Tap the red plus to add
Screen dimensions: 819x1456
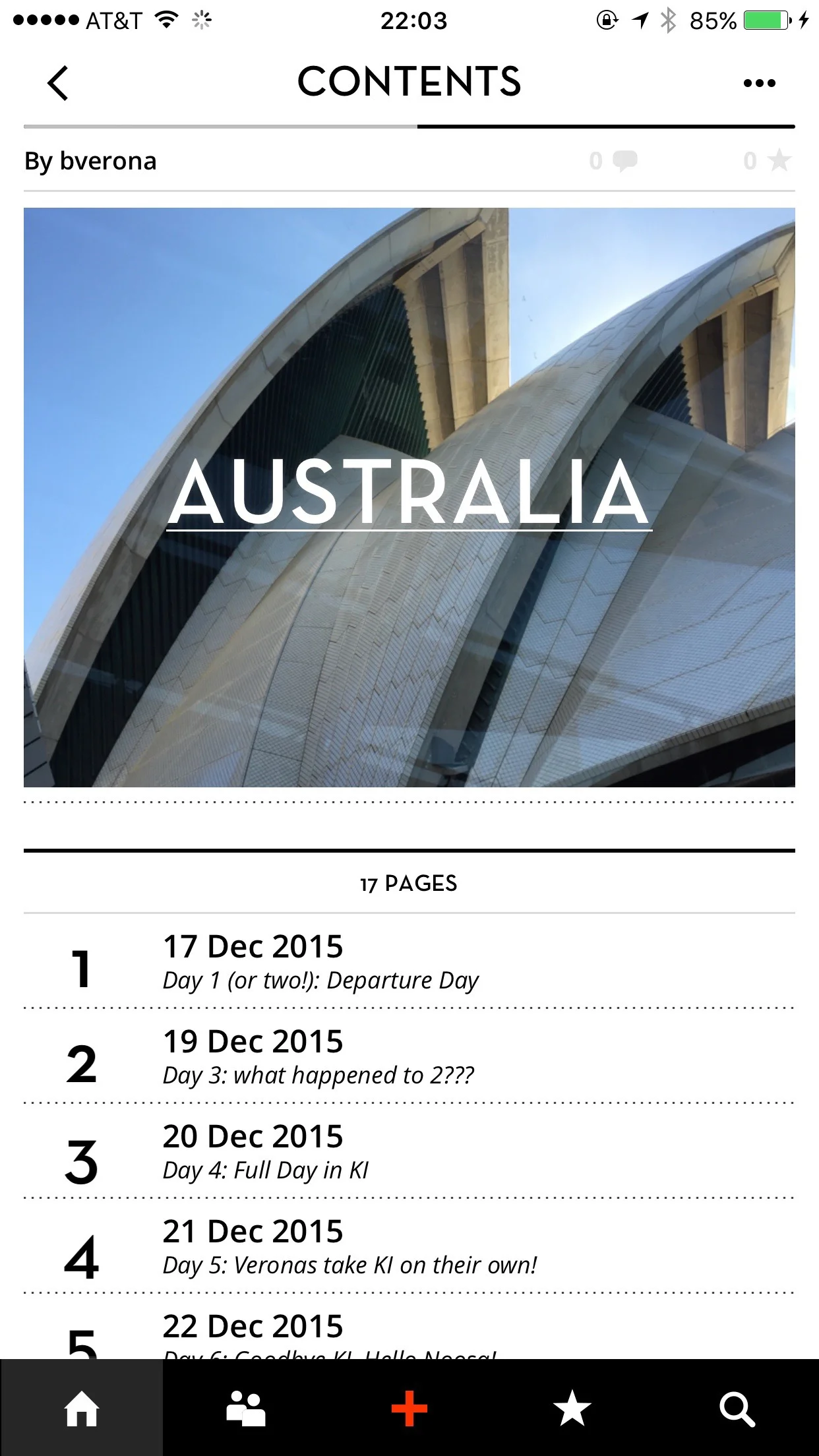(409, 1408)
